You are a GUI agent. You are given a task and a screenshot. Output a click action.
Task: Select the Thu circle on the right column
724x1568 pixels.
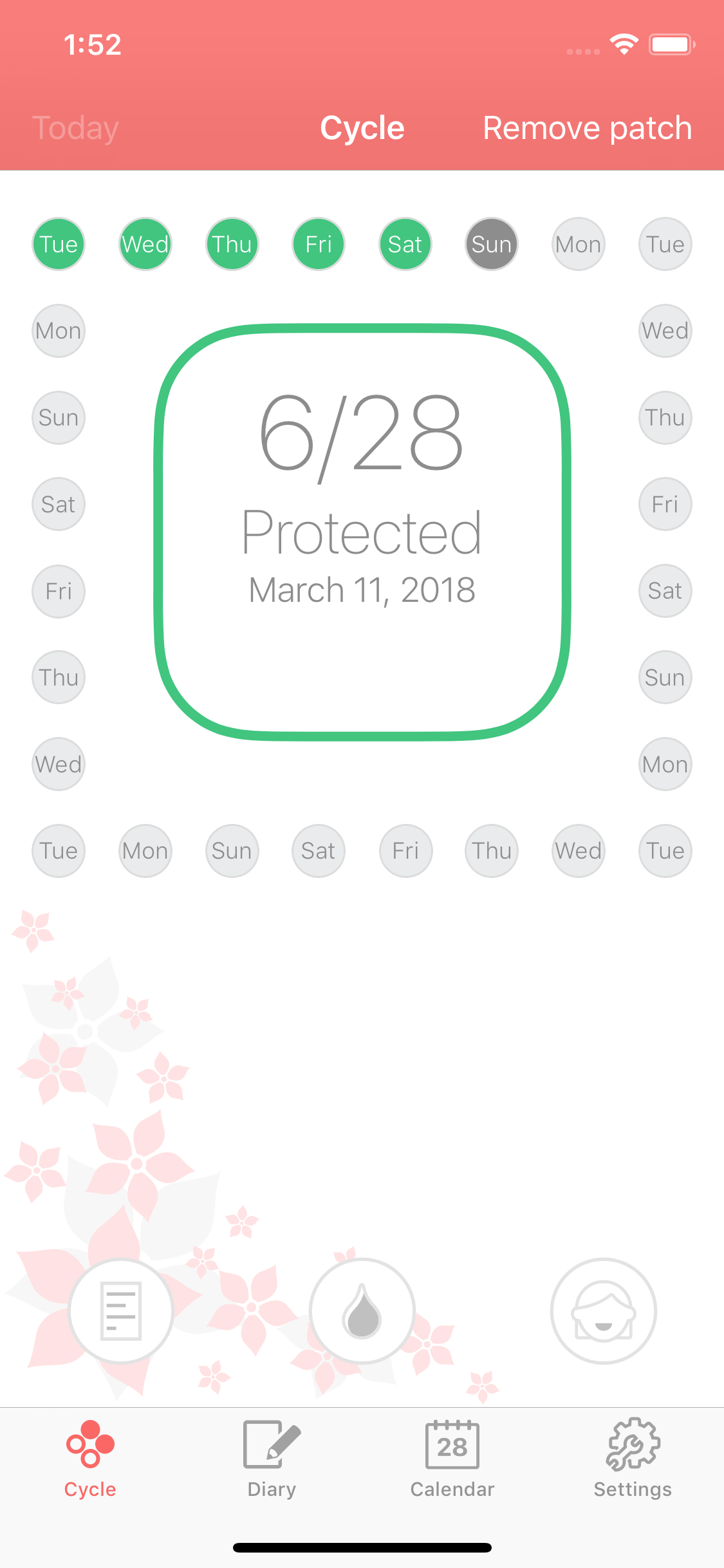[x=665, y=417]
